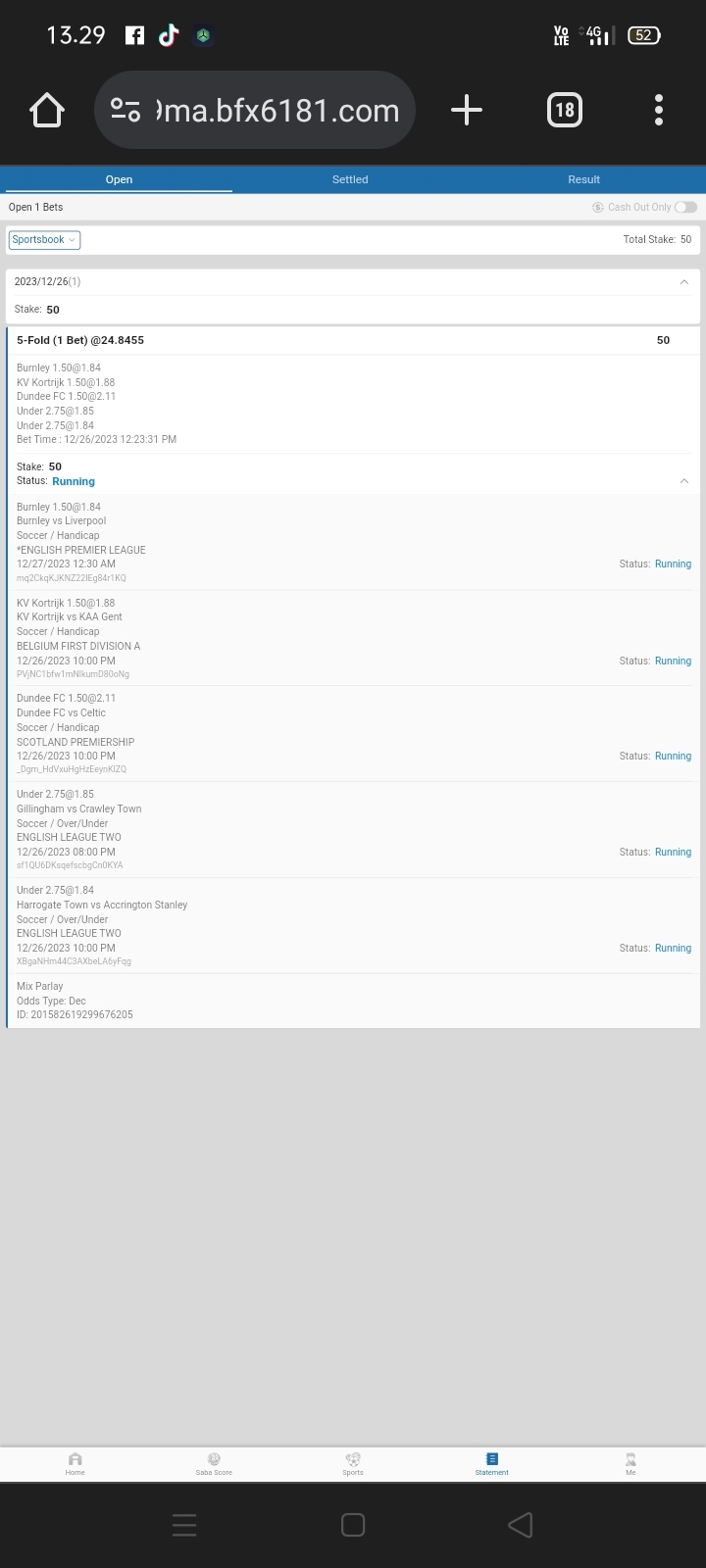The width and height of the screenshot is (706, 1568).
Task: Toggle the Cash Out Only switch
Action: 685,207
